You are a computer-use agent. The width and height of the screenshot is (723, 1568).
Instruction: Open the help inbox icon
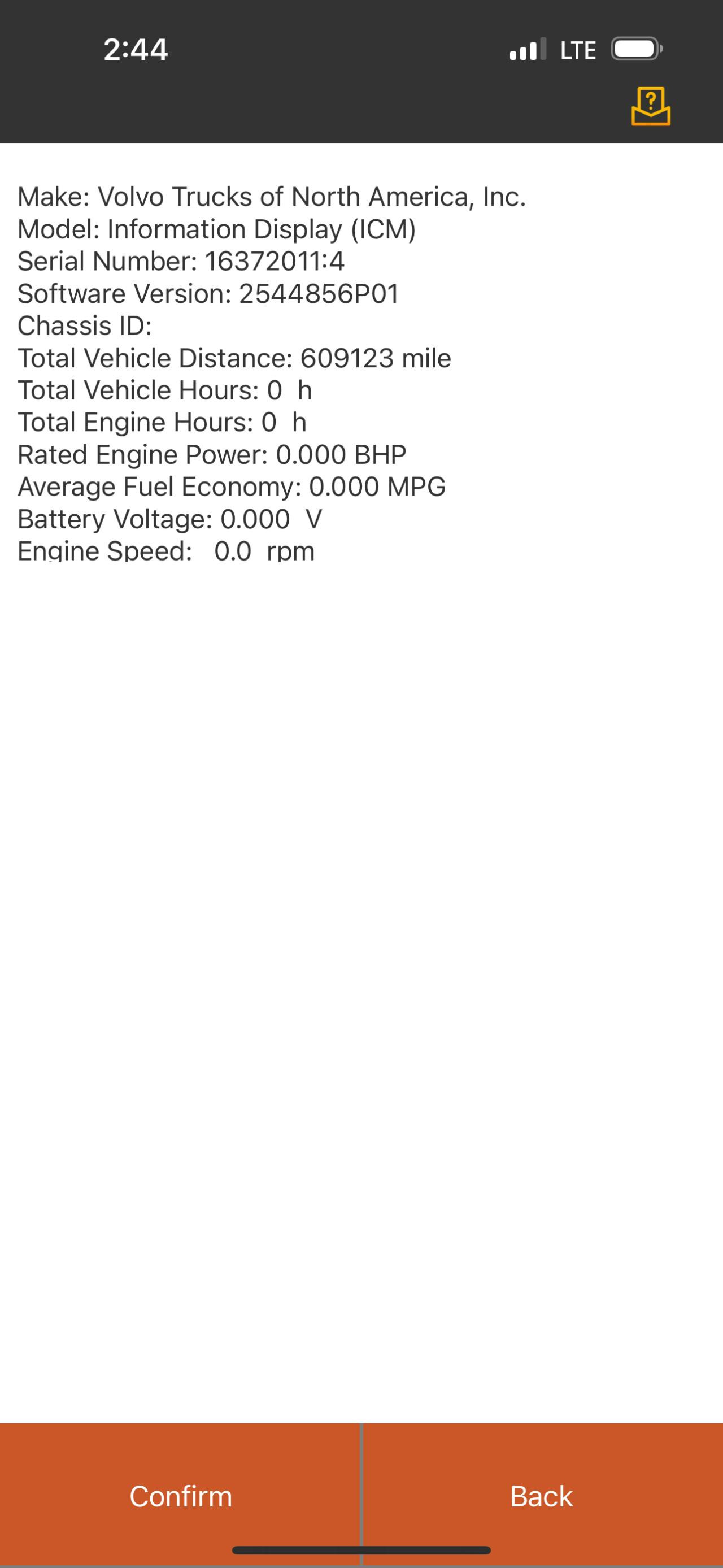click(651, 107)
